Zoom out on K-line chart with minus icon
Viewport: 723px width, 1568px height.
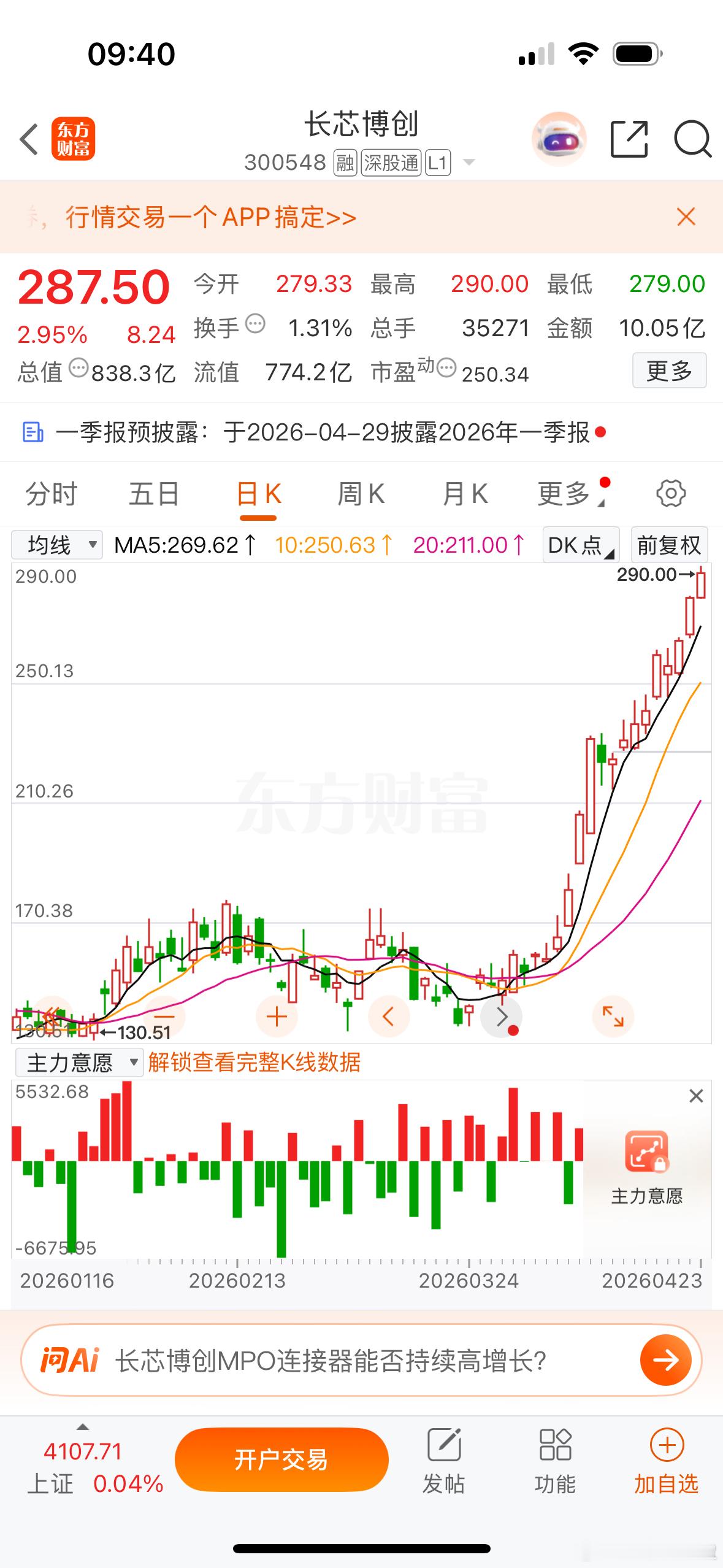[x=164, y=1017]
